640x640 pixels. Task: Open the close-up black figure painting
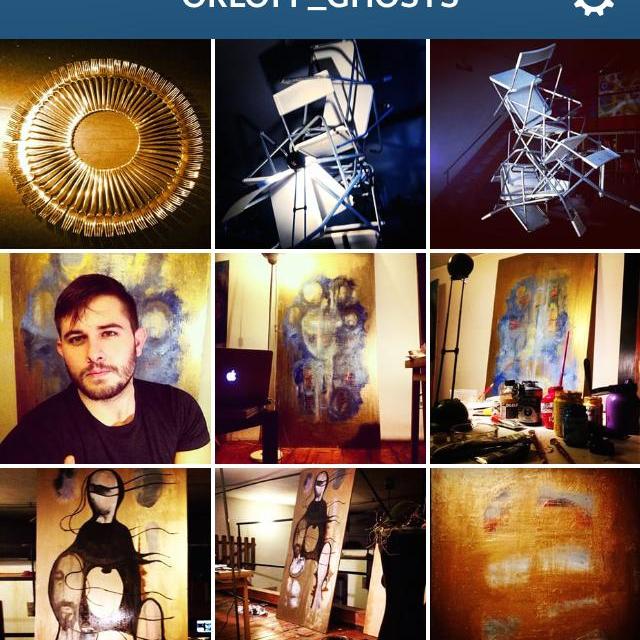(105, 555)
